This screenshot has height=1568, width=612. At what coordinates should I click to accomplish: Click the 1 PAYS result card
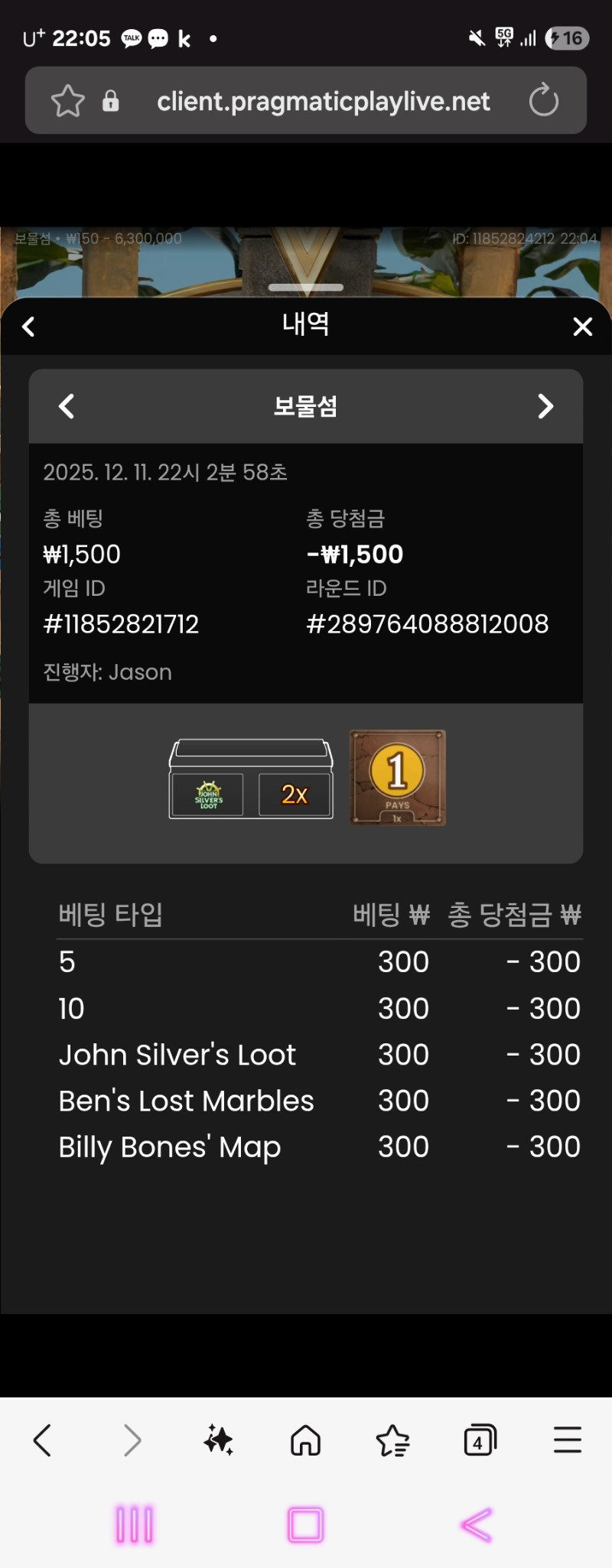[x=397, y=777]
